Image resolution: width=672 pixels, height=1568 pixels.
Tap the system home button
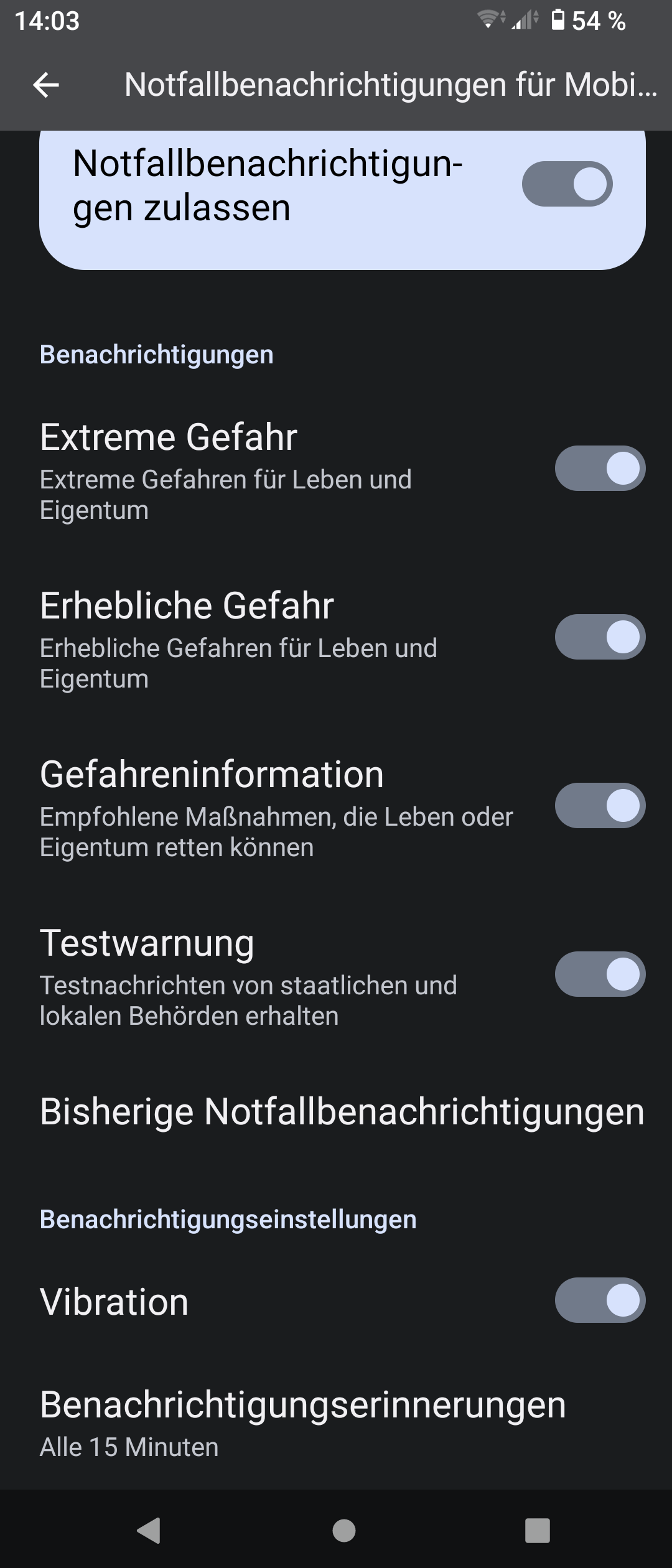tap(343, 1530)
